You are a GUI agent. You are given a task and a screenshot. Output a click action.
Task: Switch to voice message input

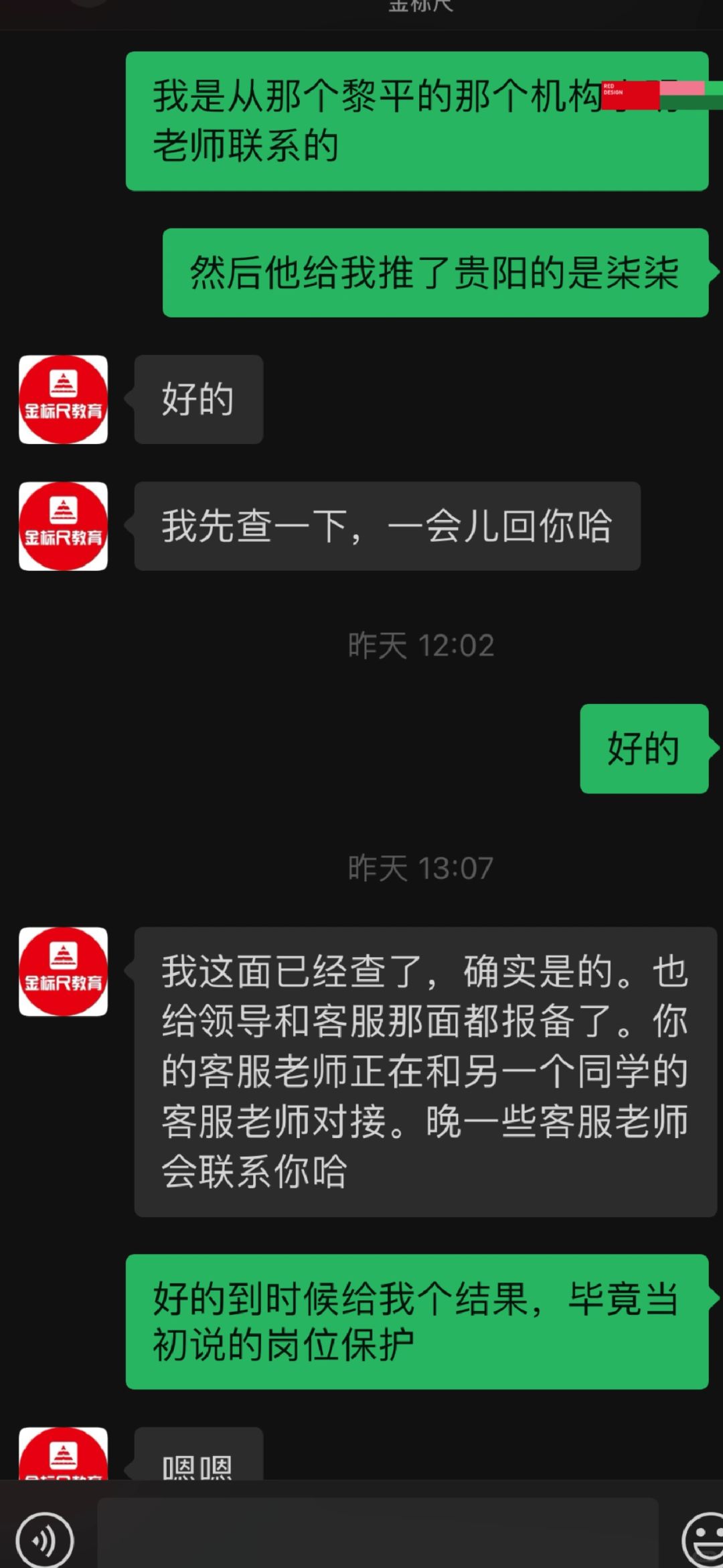44,1540
